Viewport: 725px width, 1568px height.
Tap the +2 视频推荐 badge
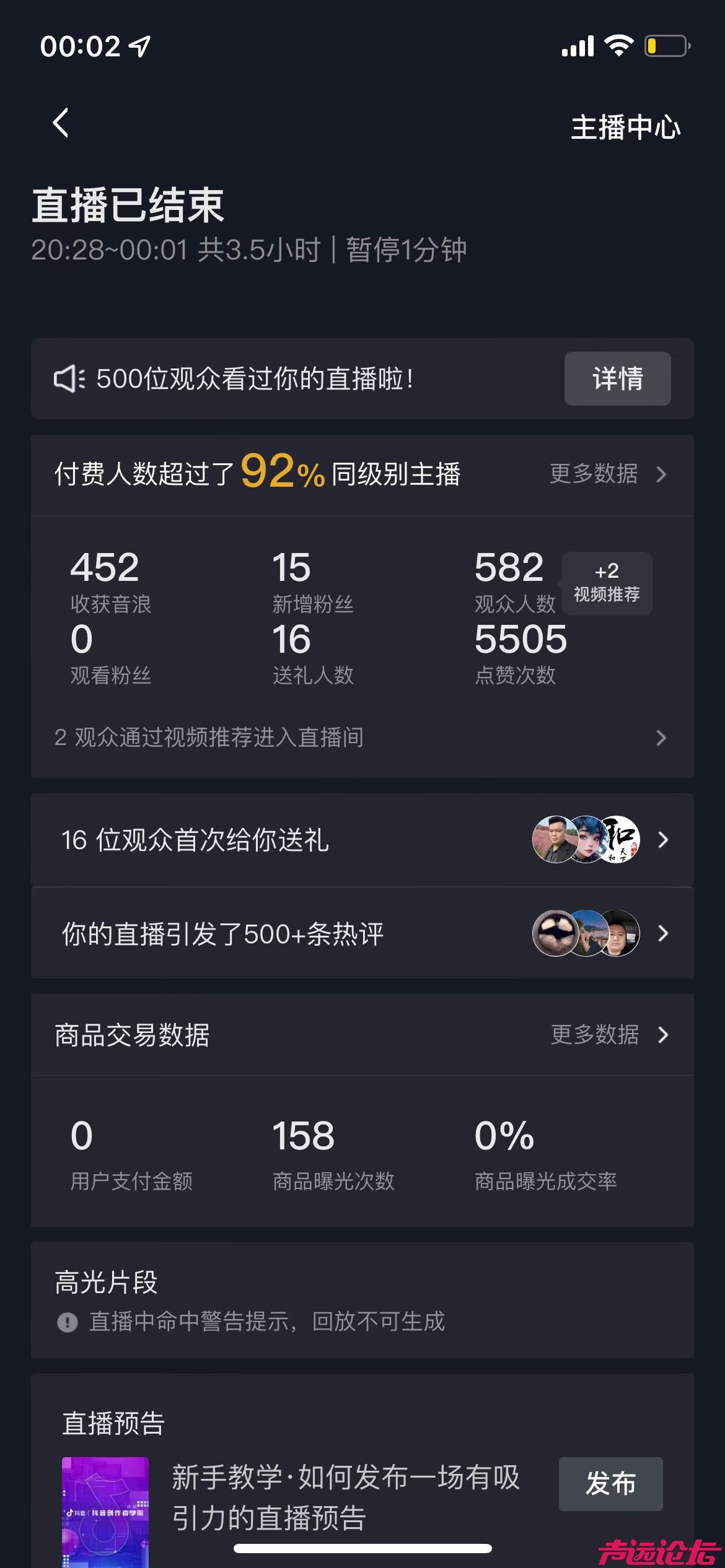[607, 583]
